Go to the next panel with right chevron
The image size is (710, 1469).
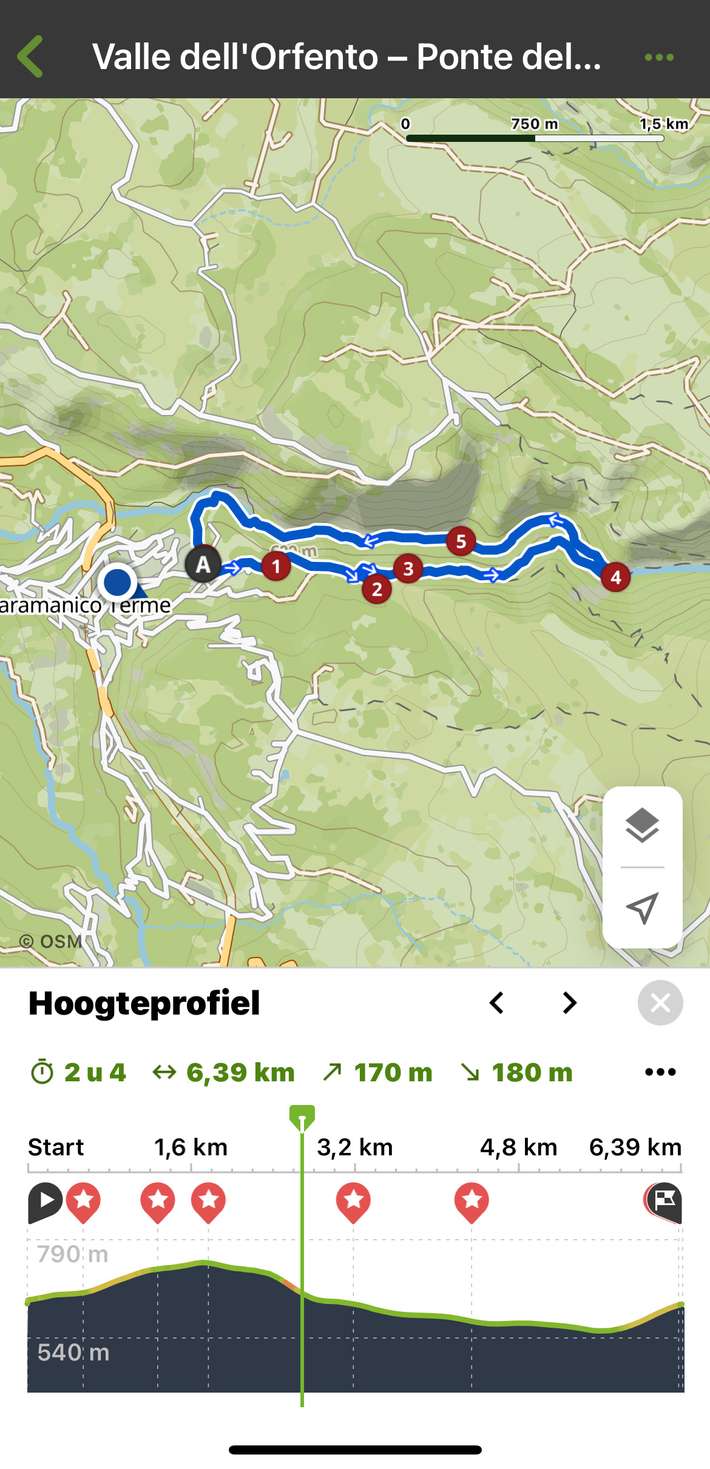tap(570, 1003)
